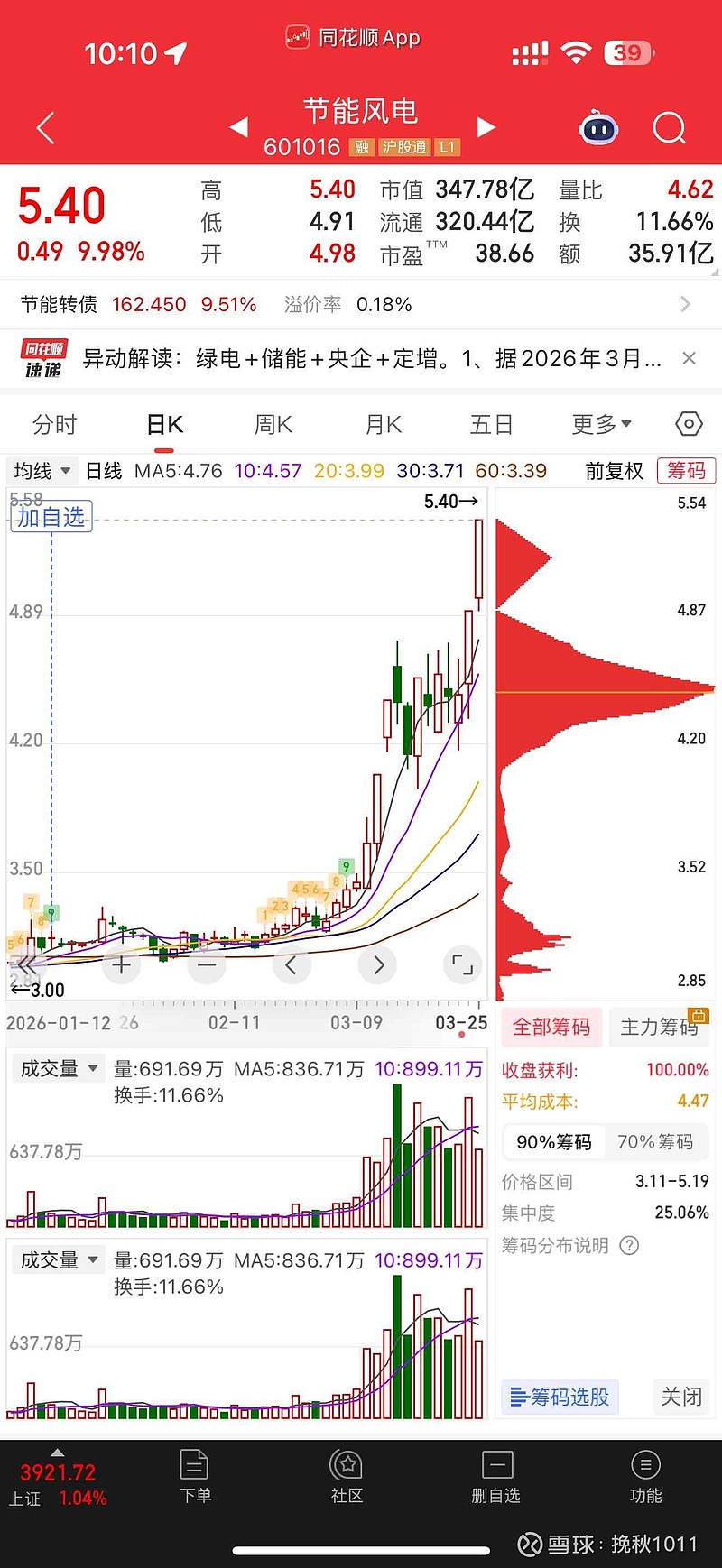722x1568 pixels.
Task: Expand the 更多 chart period dropdown
Action: pyautogui.click(x=601, y=424)
